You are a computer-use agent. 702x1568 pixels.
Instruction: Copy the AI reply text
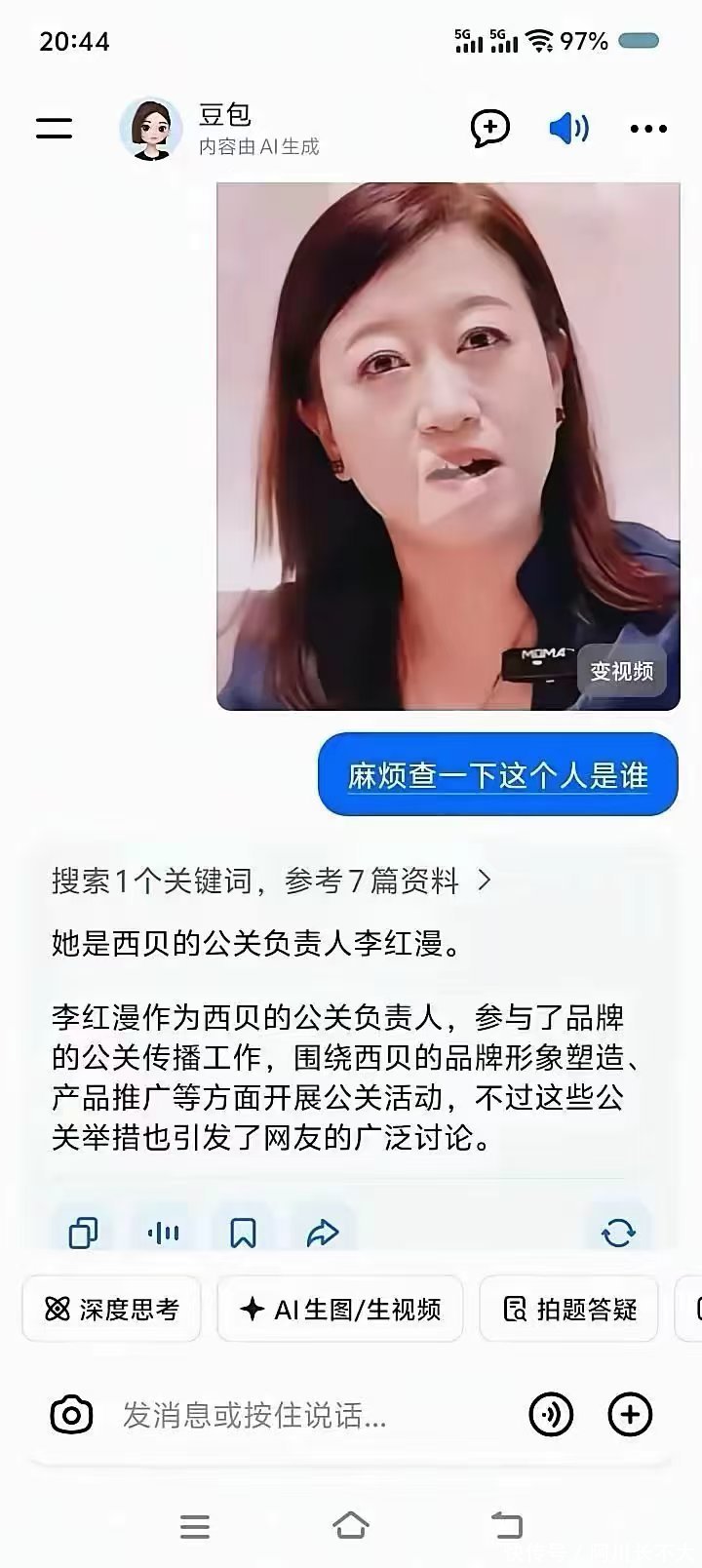[x=83, y=1234]
